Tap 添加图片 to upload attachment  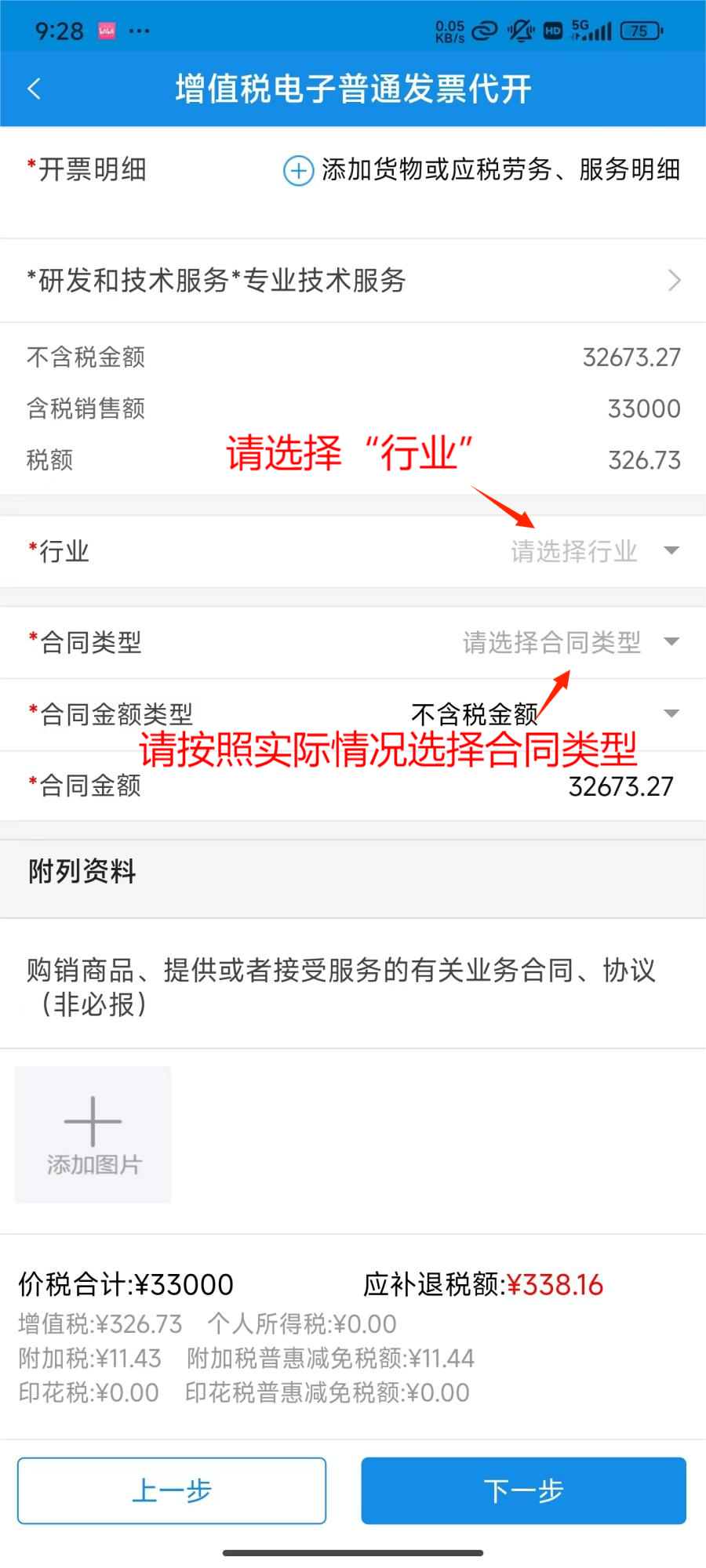click(93, 1134)
